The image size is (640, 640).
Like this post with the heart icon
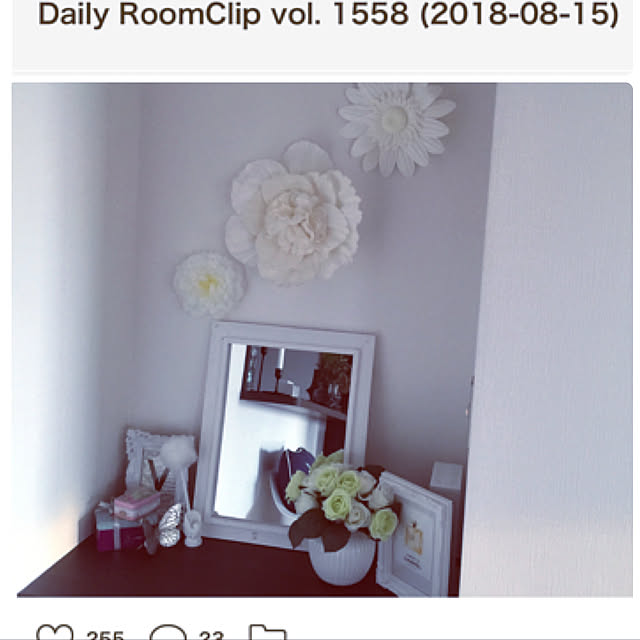click(x=54, y=633)
